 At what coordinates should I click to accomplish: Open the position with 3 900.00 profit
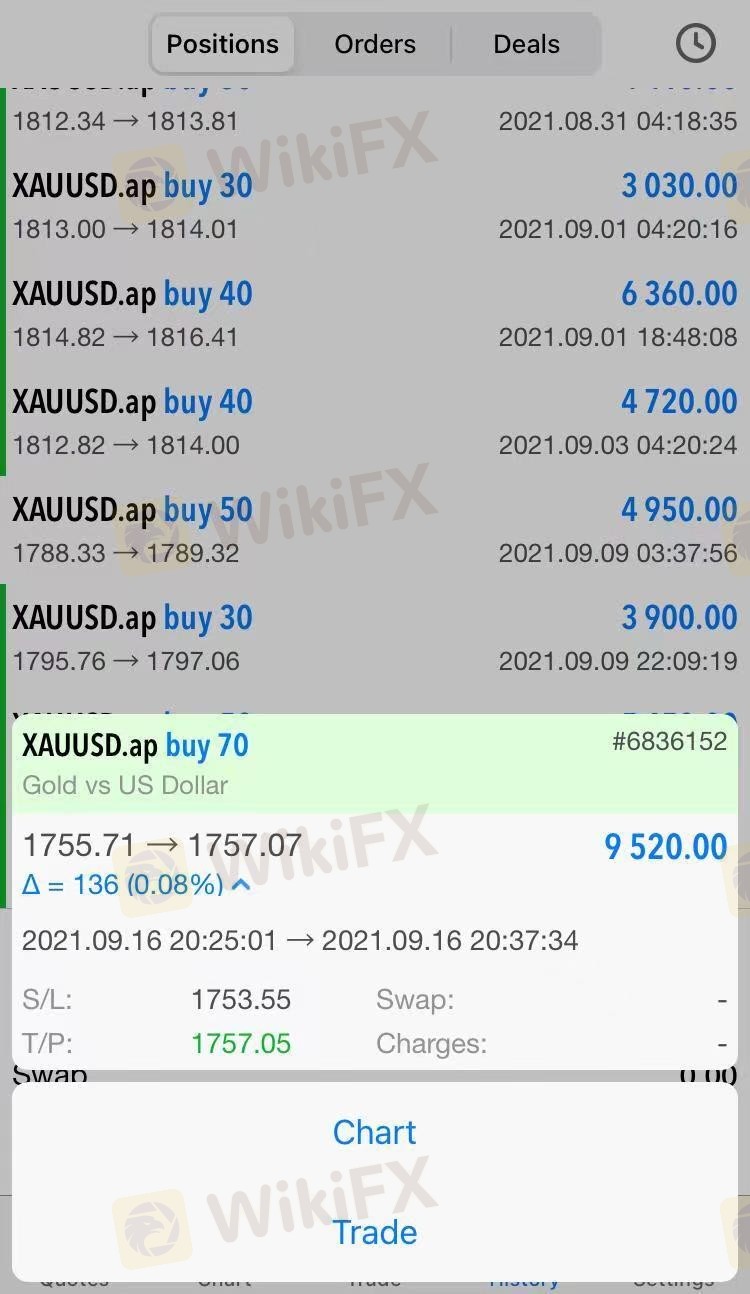(375, 638)
